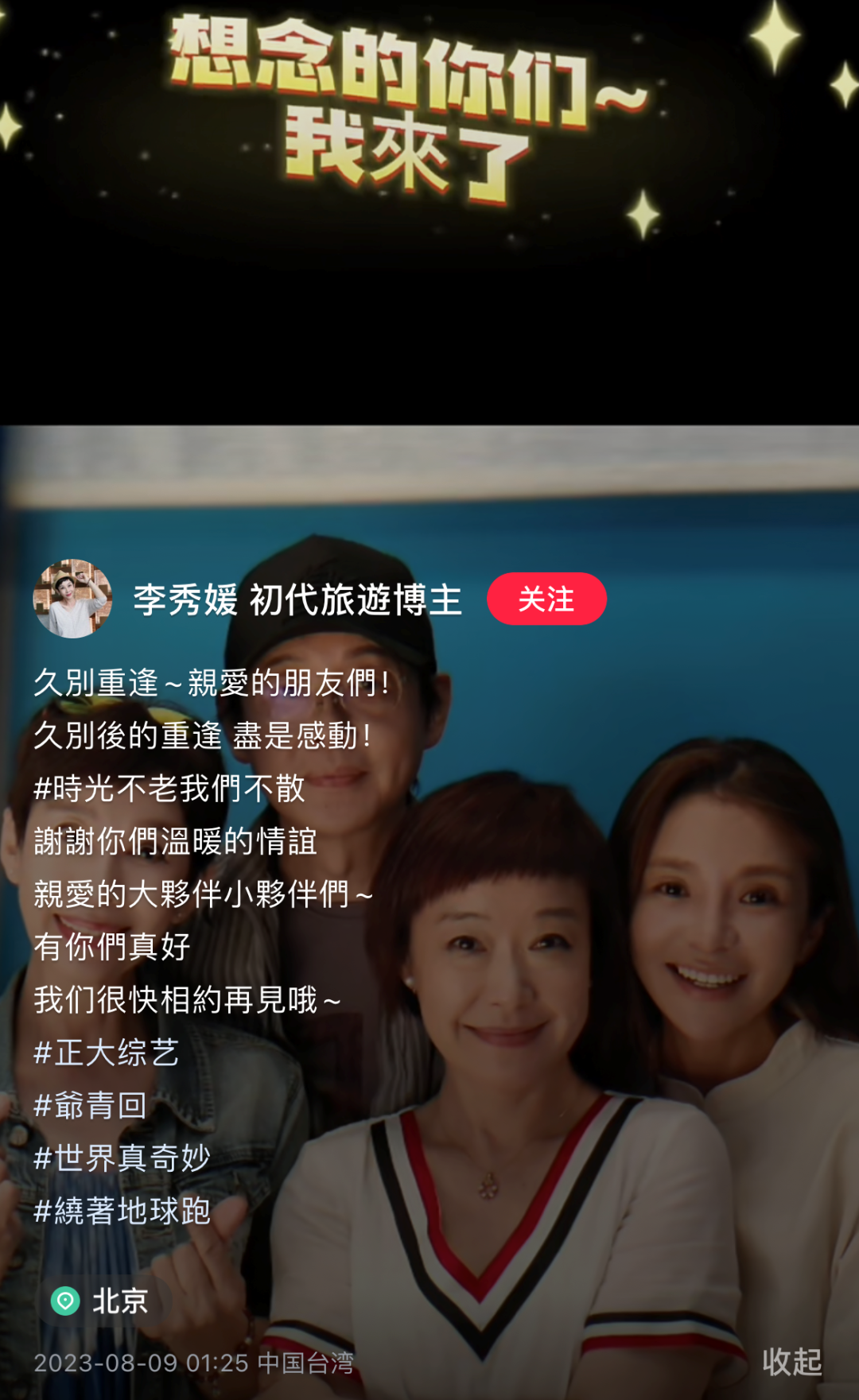This screenshot has height=1400, width=859.
Task: Open username 李秀媛 初代旅遊博主
Action: [297, 599]
